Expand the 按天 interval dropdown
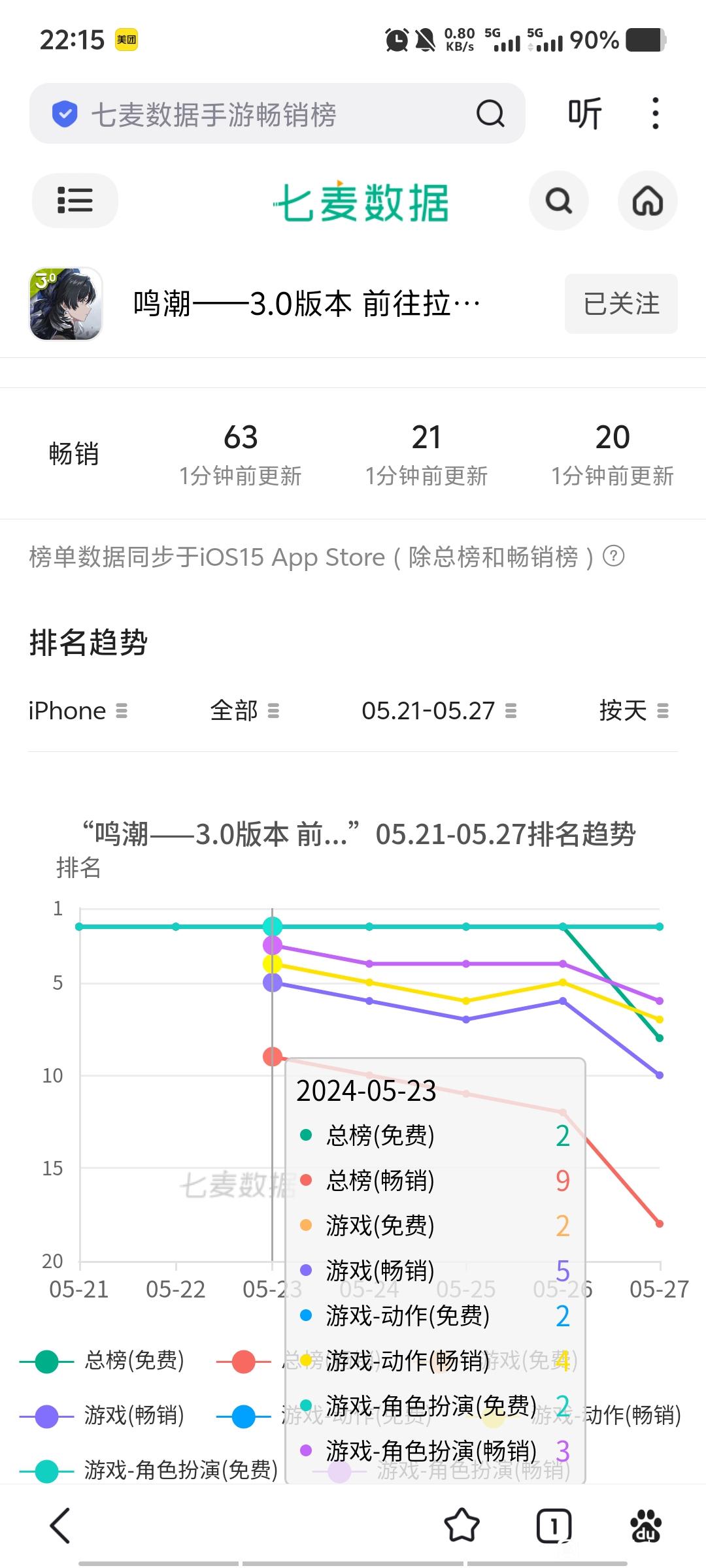The image size is (706, 1568). (633, 711)
